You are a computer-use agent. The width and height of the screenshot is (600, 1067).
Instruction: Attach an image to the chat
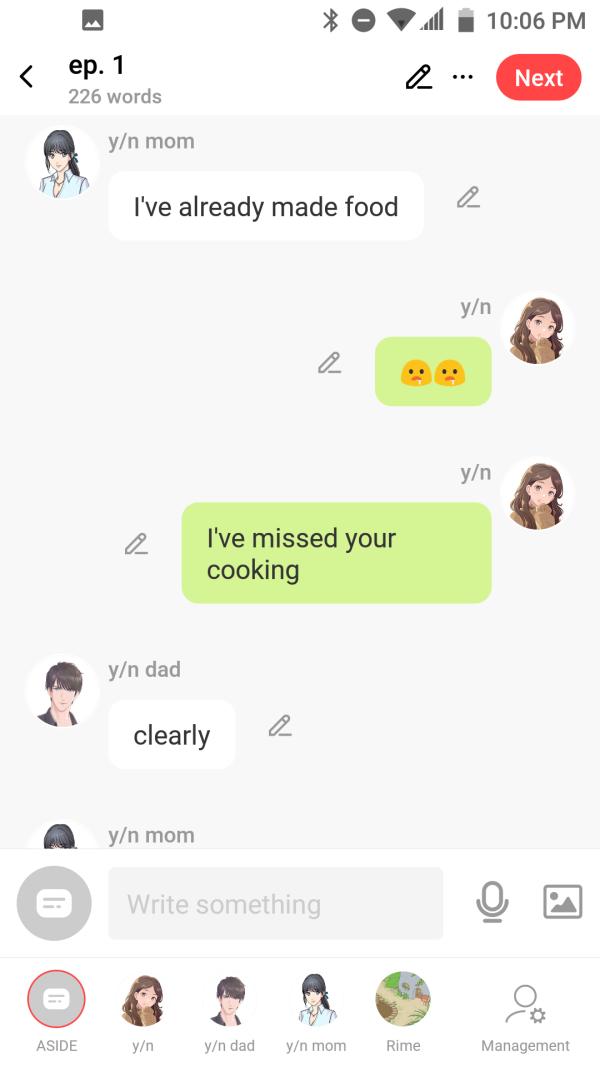[562, 902]
